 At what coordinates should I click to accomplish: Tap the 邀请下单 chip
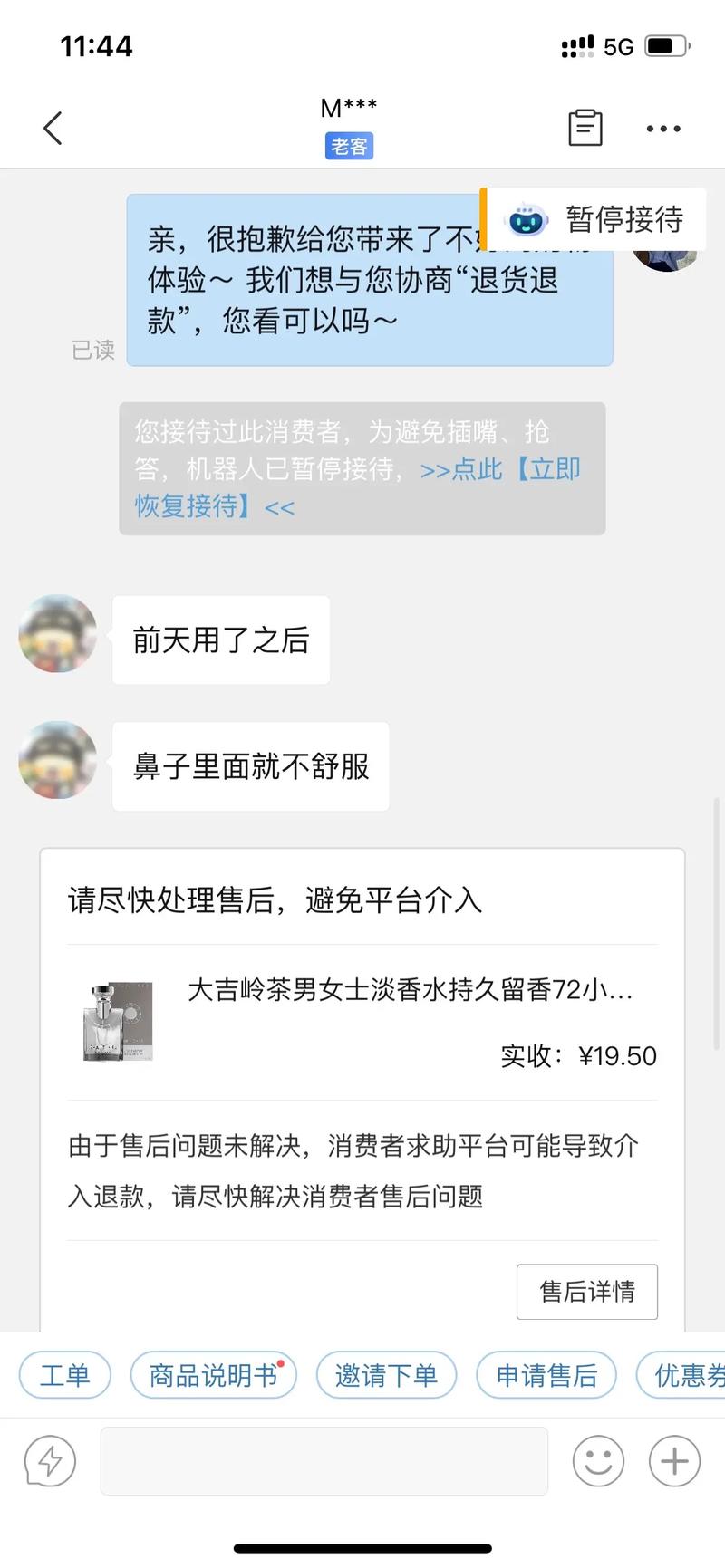coord(386,1375)
